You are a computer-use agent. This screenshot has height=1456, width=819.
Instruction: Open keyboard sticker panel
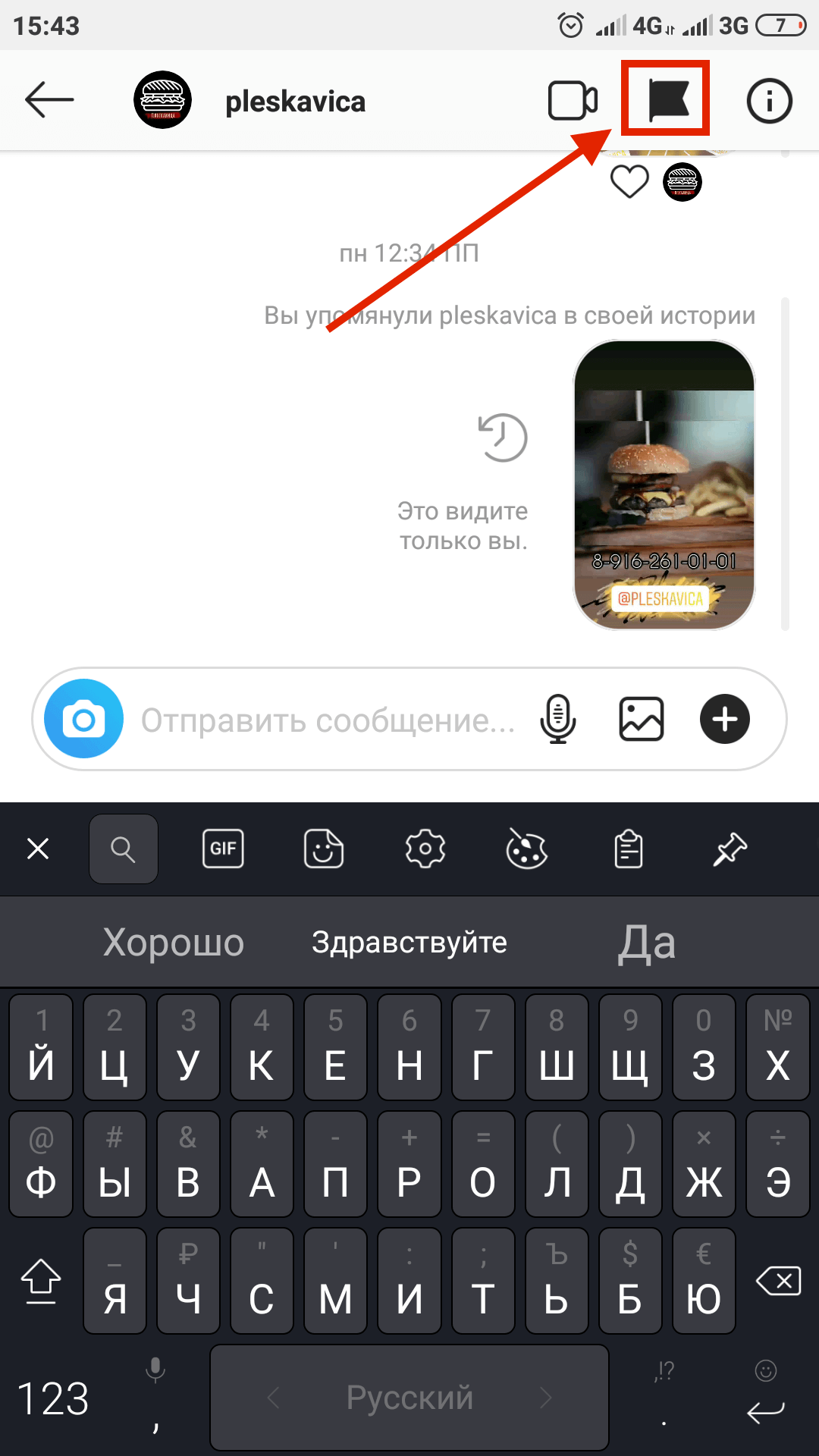click(324, 849)
